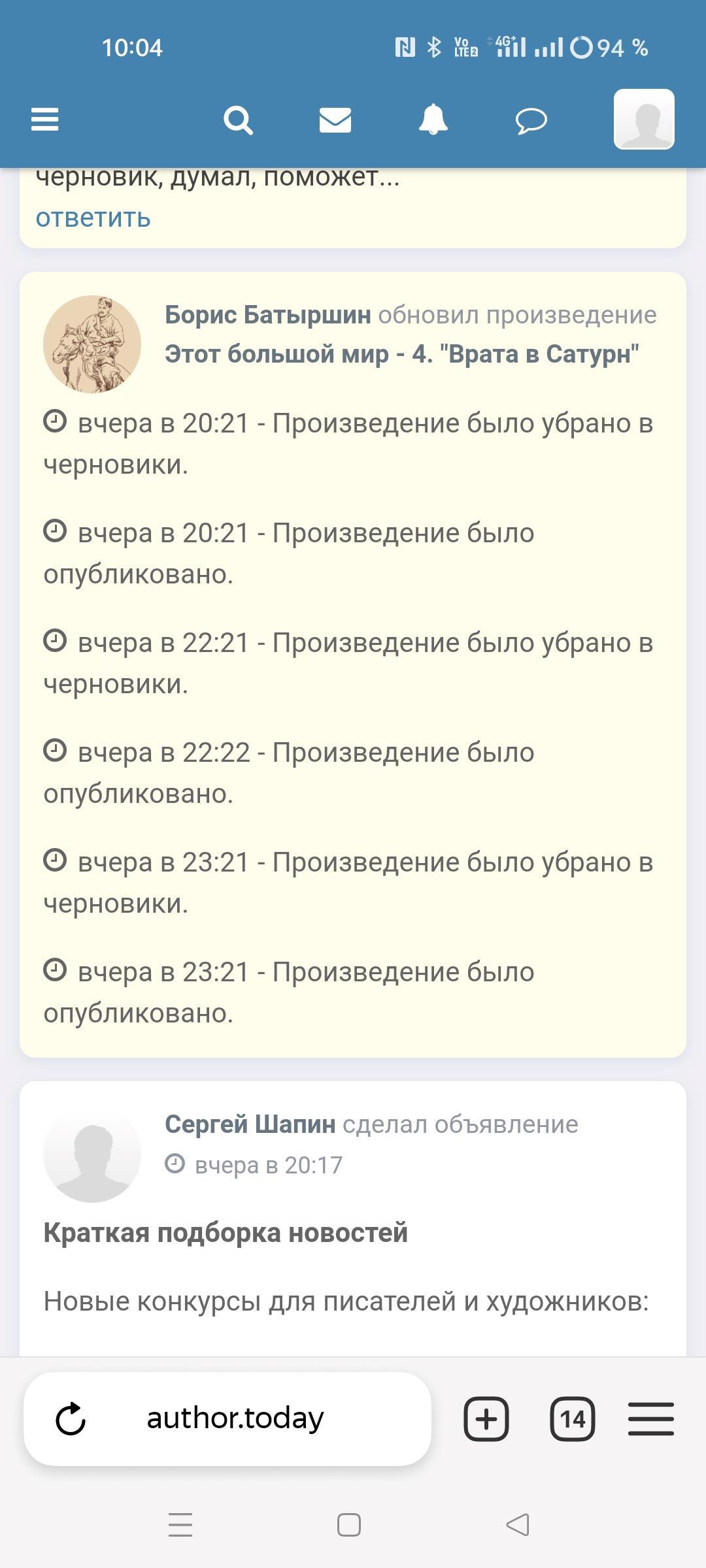The image size is (706, 1568).
Task: Open the hamburger drawer menu
Action: coord(45,120)
